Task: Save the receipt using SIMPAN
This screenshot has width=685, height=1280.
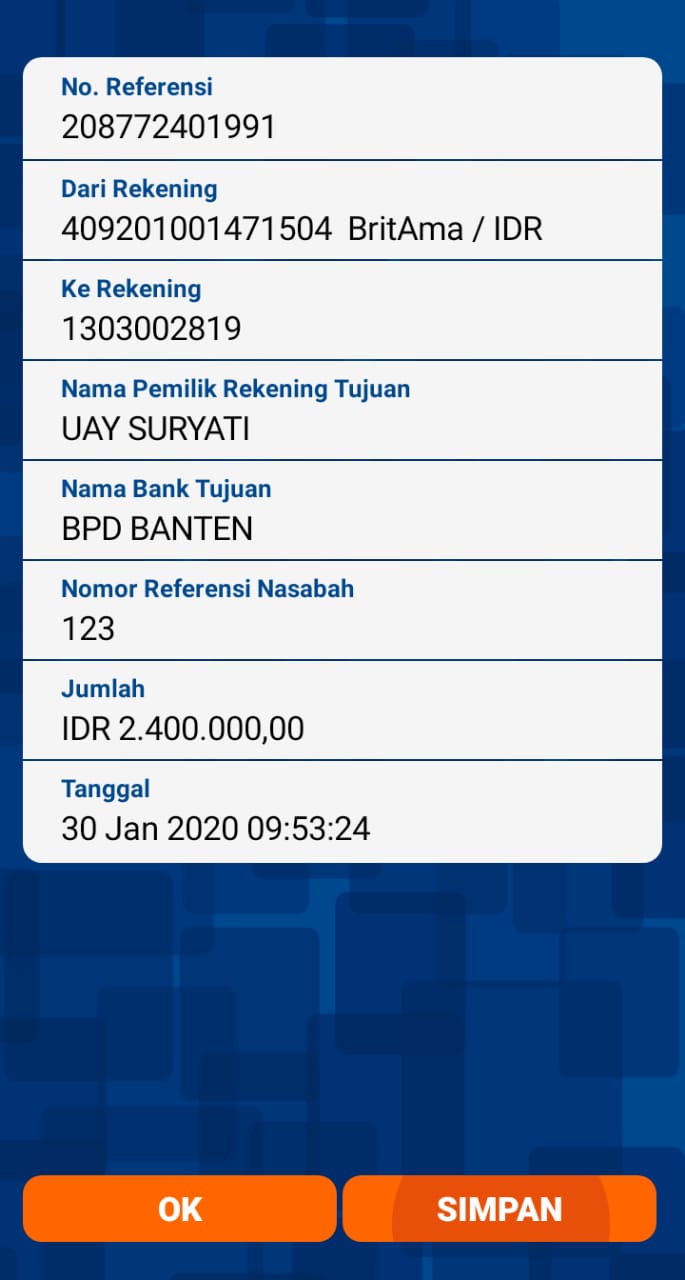Action: click(499, 1208)
